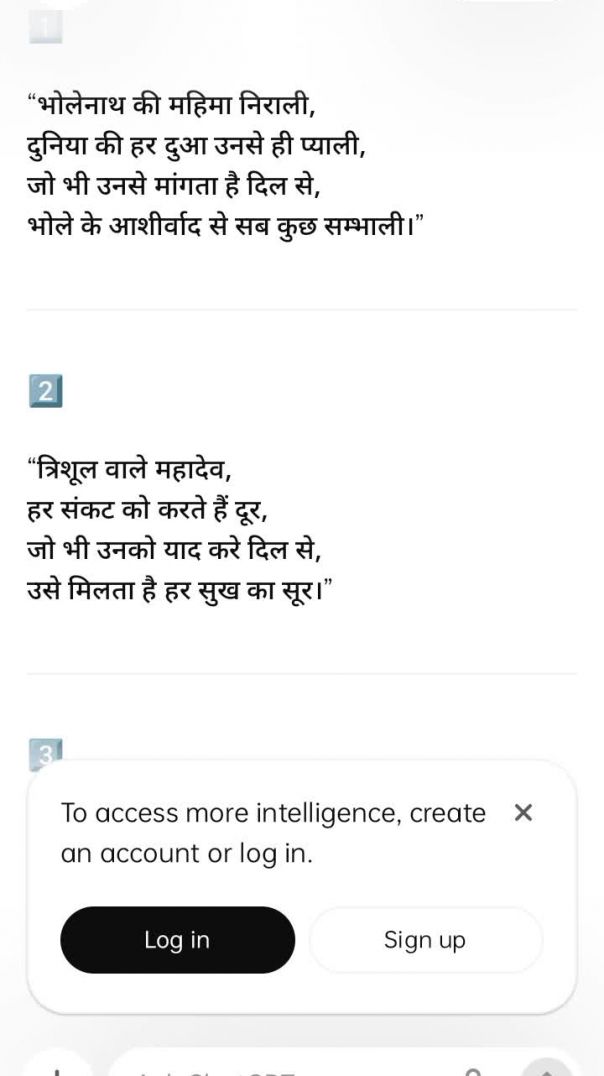
Task: Dismiss the account prompt banner
Action: [x=523, y=813]
